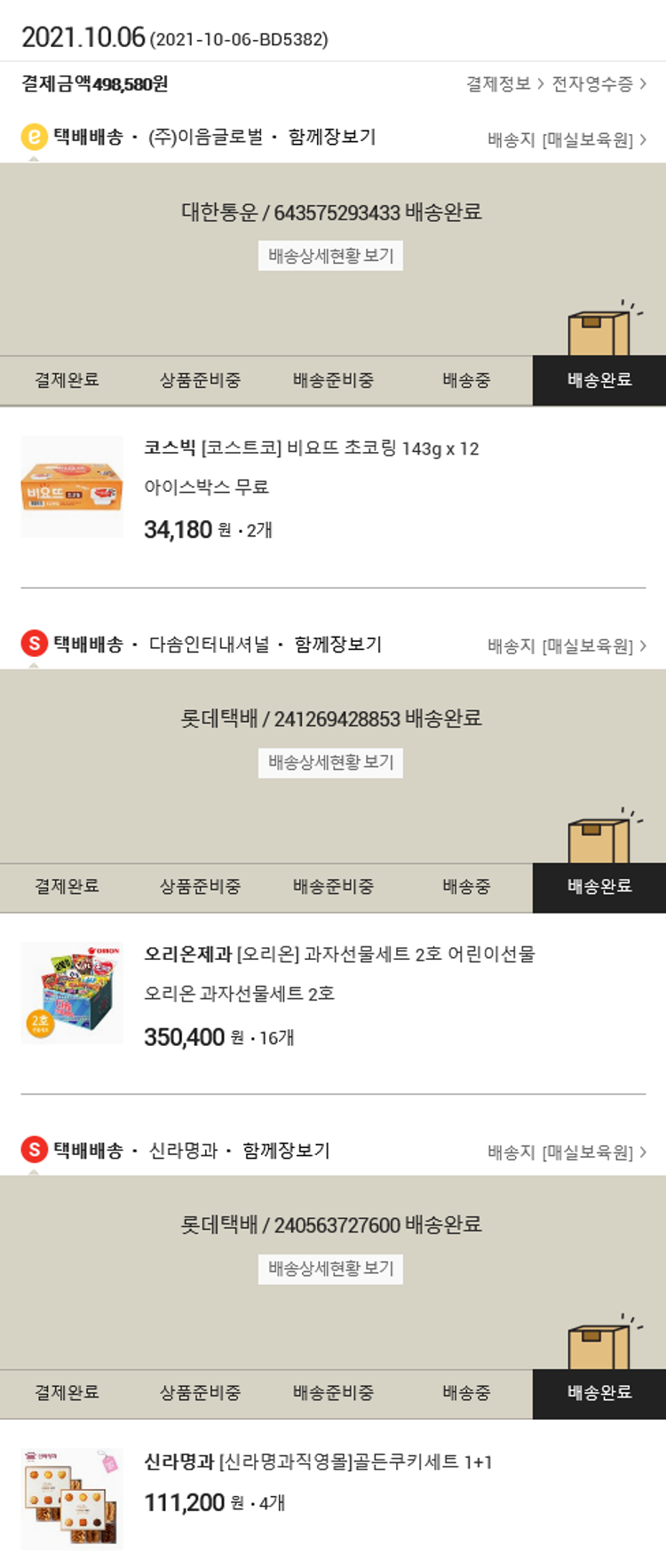The height and width of the screenshot is (1568, 666).
Task: Open the 오리온 과자선물세트 2호 product
Action: coord(339,954)
